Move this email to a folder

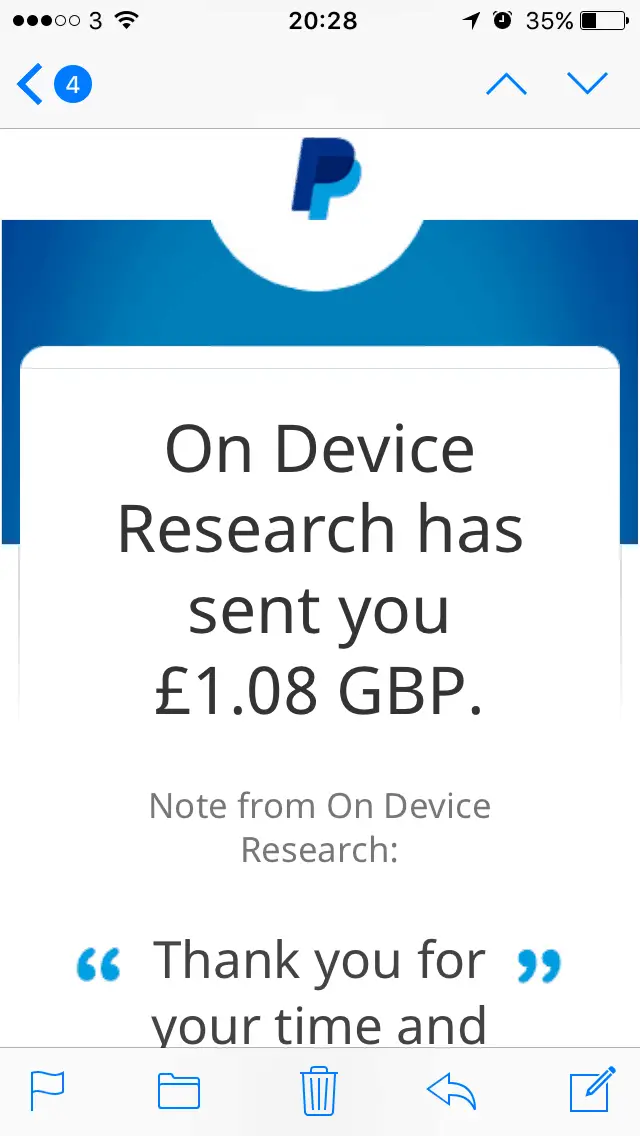point(179,1090)
